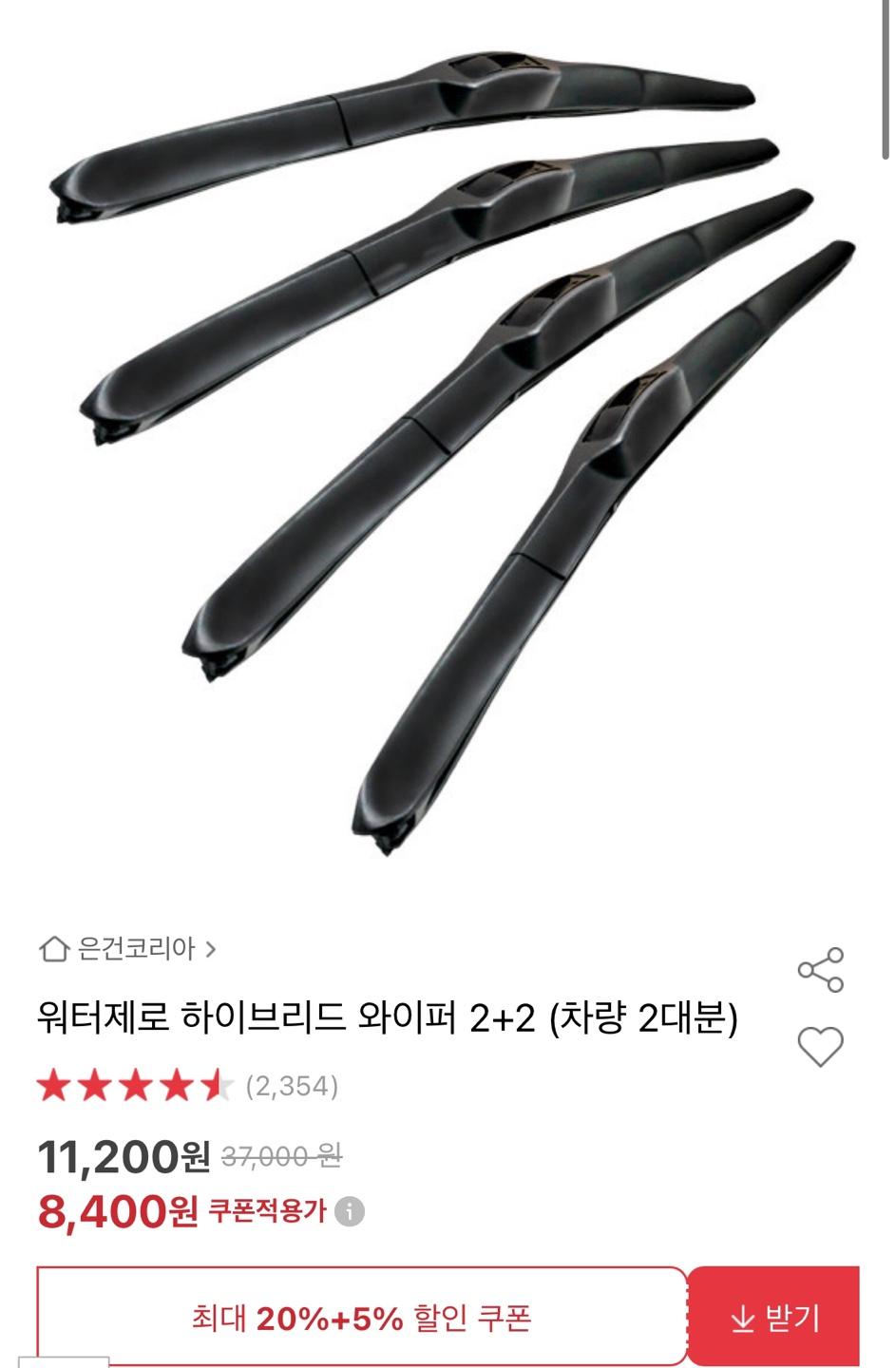Add the wiper product to wishlist
This screenshot has width=896, height=1368.
(820, 1046)
